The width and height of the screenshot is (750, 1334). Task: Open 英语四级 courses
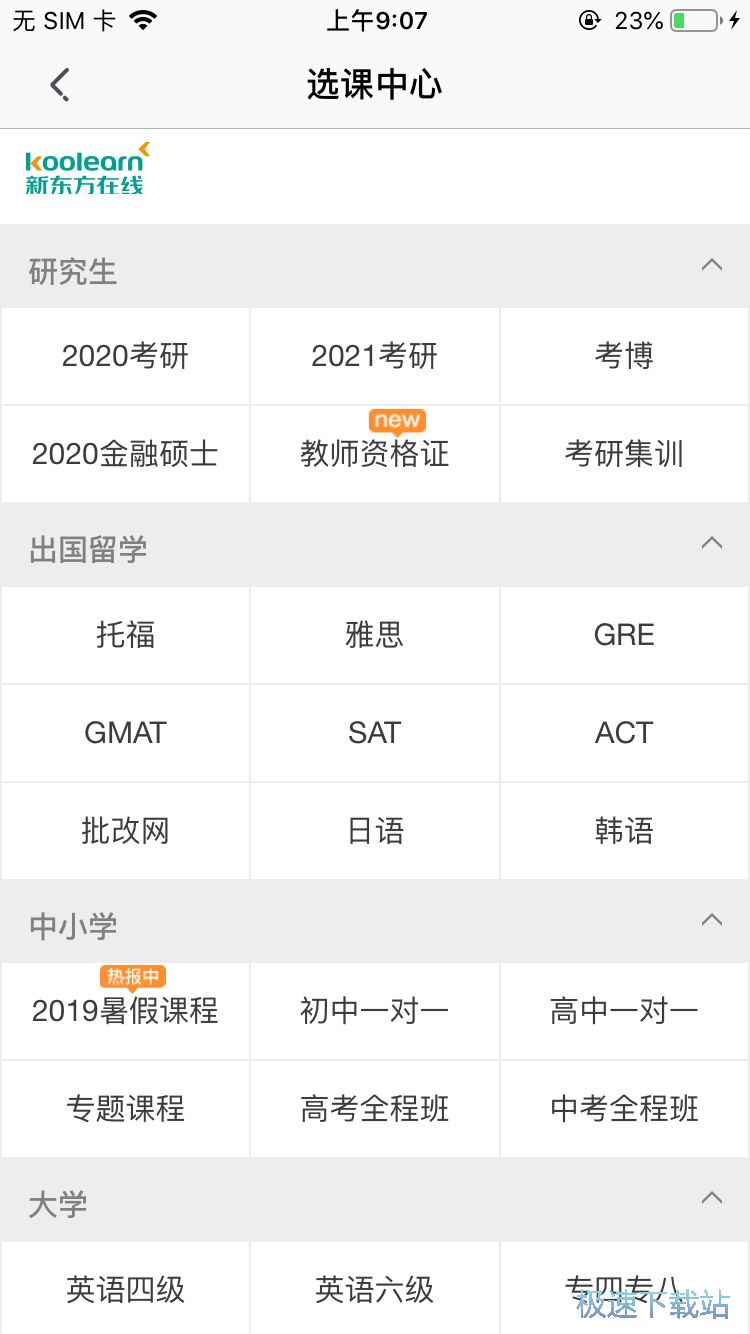coord(125,1289)
